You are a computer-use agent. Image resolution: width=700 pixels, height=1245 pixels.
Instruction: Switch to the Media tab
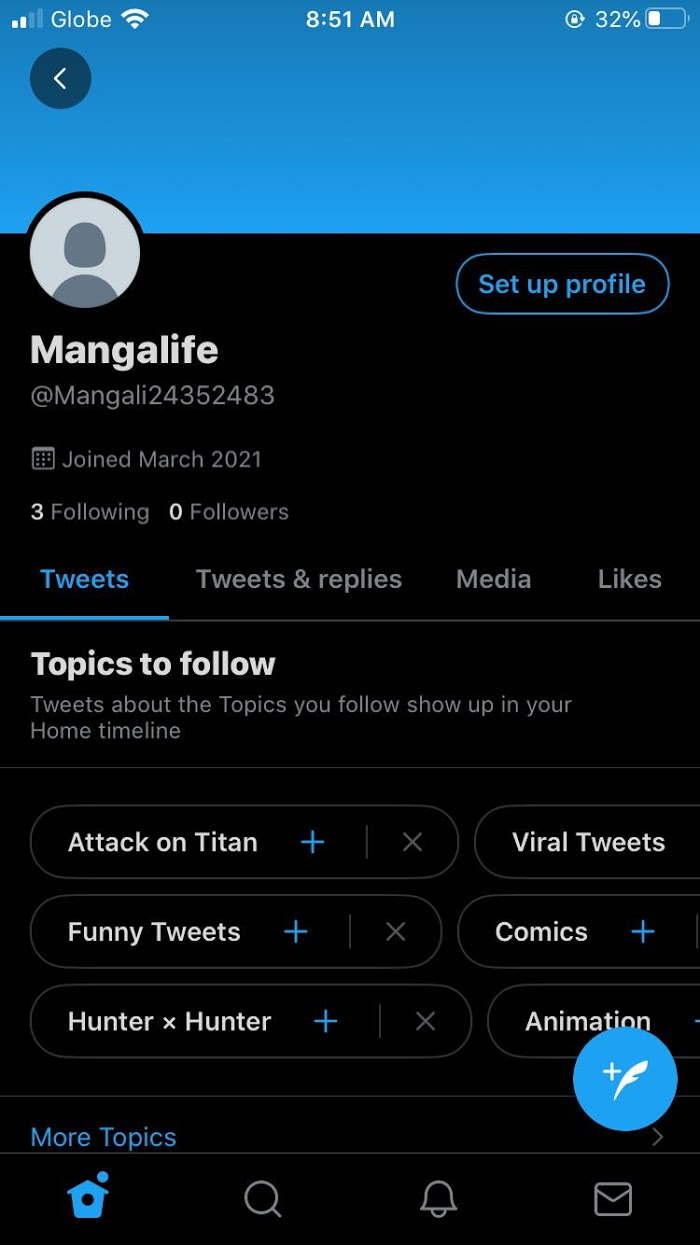click(x=493, y=579)
